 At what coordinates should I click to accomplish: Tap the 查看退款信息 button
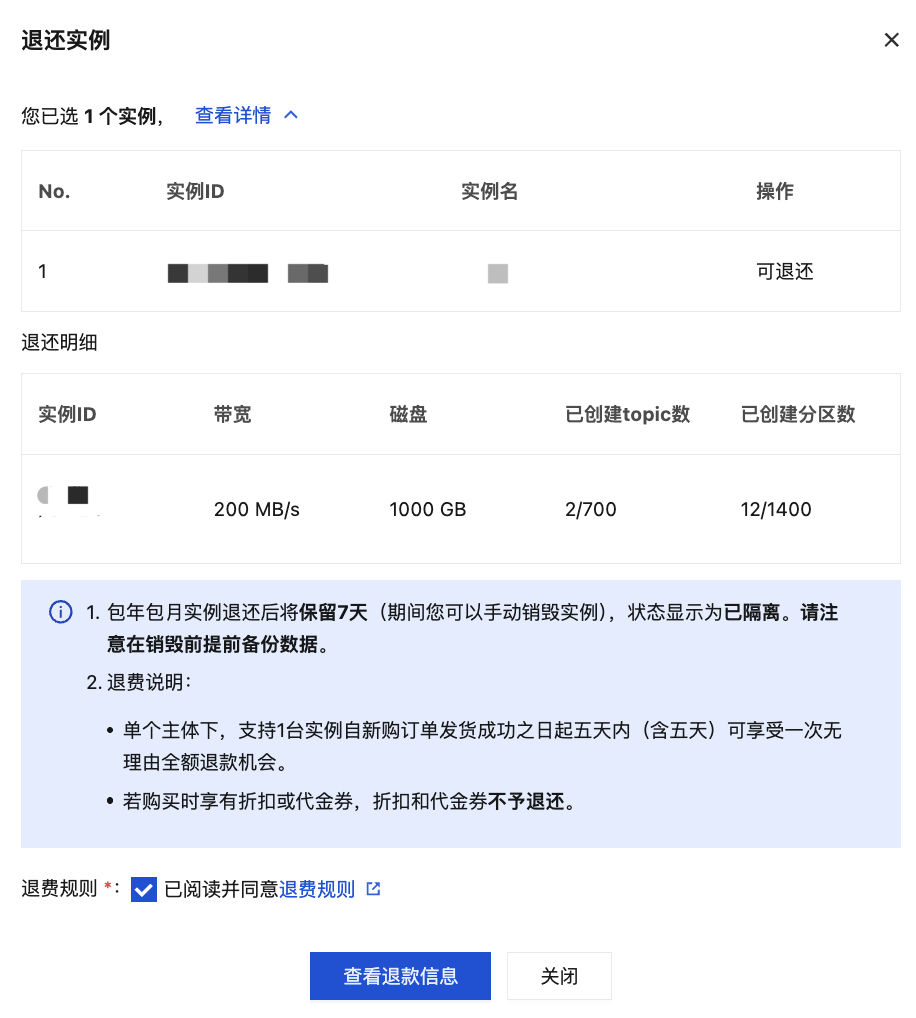point(400,976)
